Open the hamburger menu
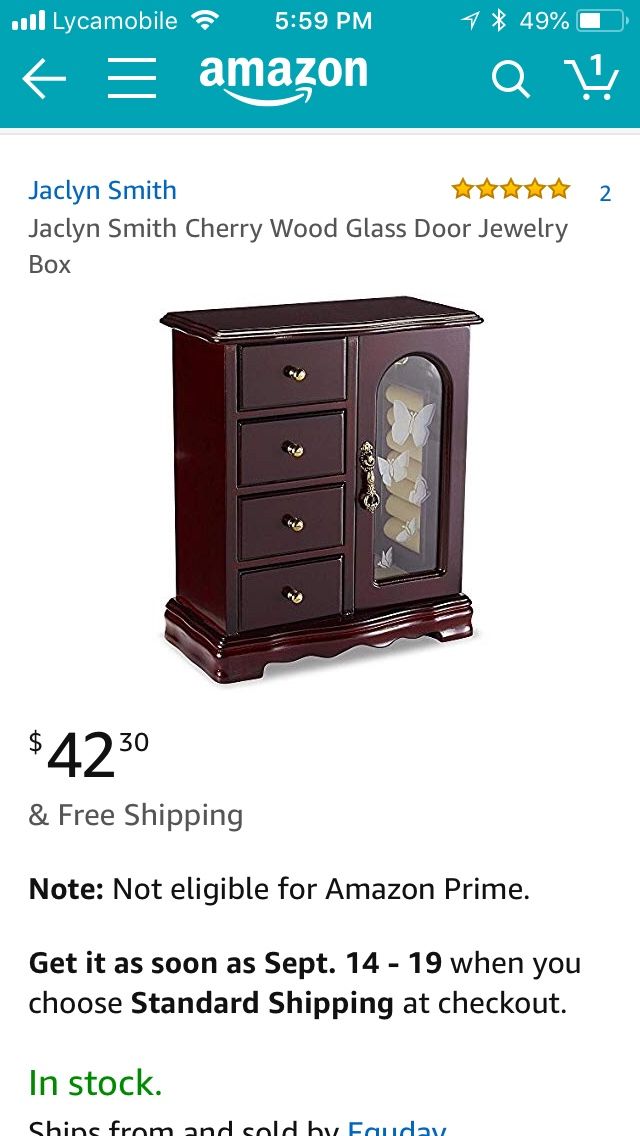This screenshot has width=640, height=1136. 132,78
